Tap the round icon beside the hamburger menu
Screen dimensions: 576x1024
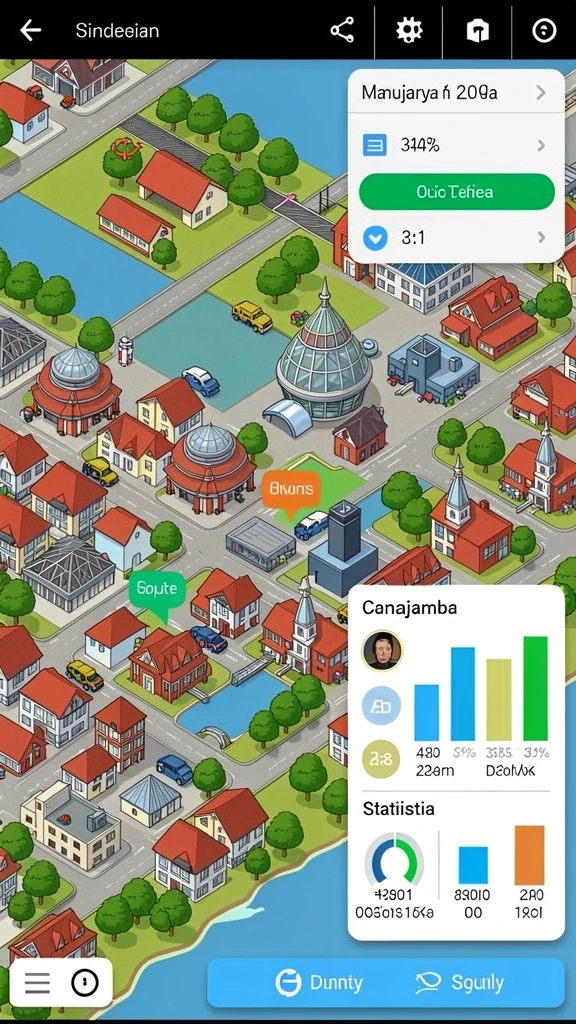click(x=85, y=982)
